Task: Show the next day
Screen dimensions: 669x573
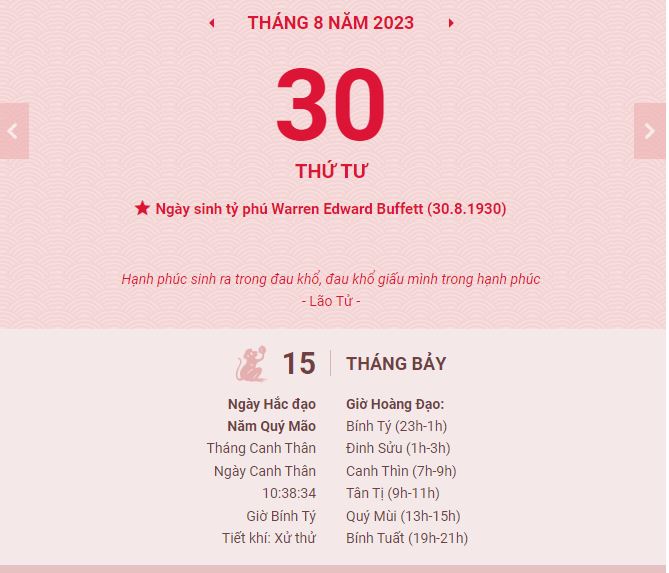Action: pyautogui.click(x=650, y=131)
